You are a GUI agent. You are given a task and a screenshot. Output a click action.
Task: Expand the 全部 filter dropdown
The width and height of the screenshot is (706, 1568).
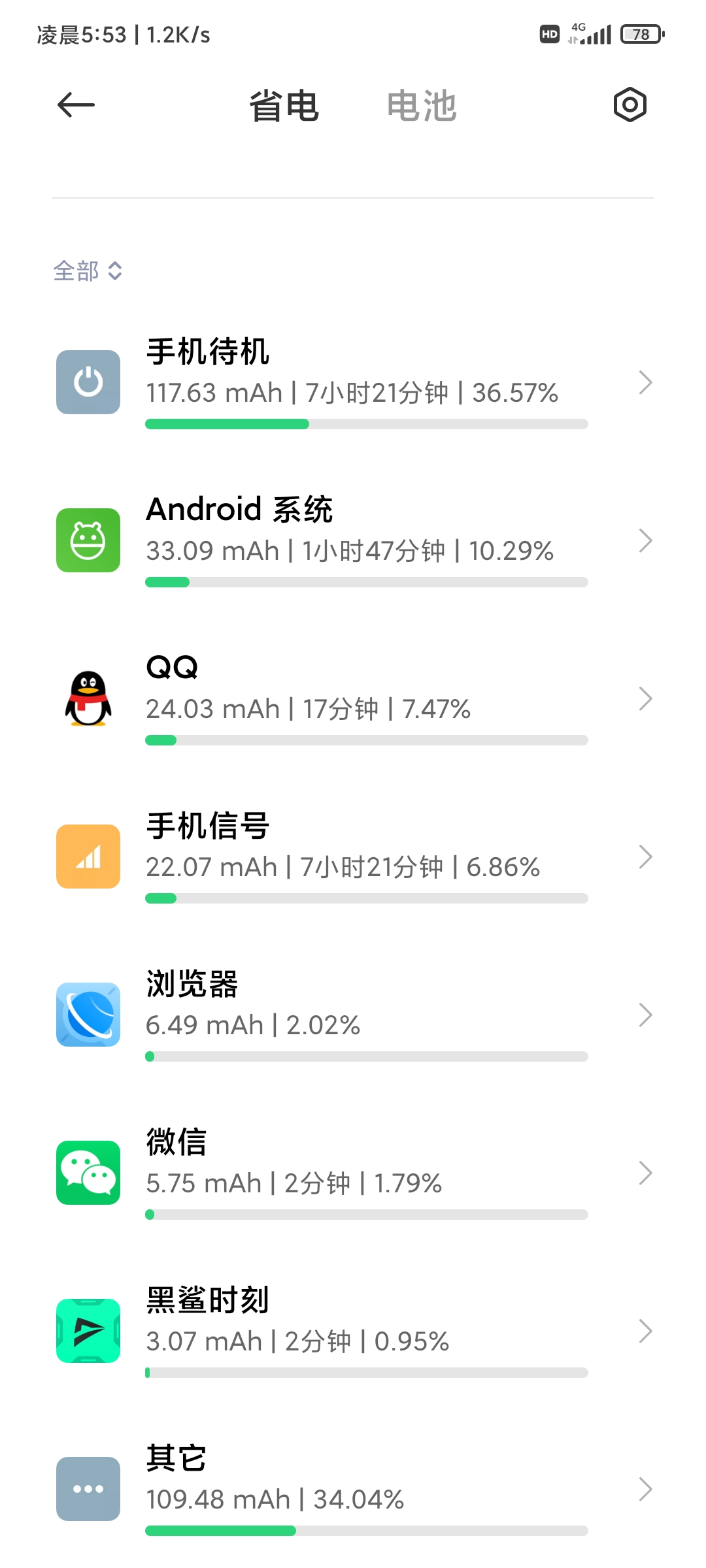[88, 270]
